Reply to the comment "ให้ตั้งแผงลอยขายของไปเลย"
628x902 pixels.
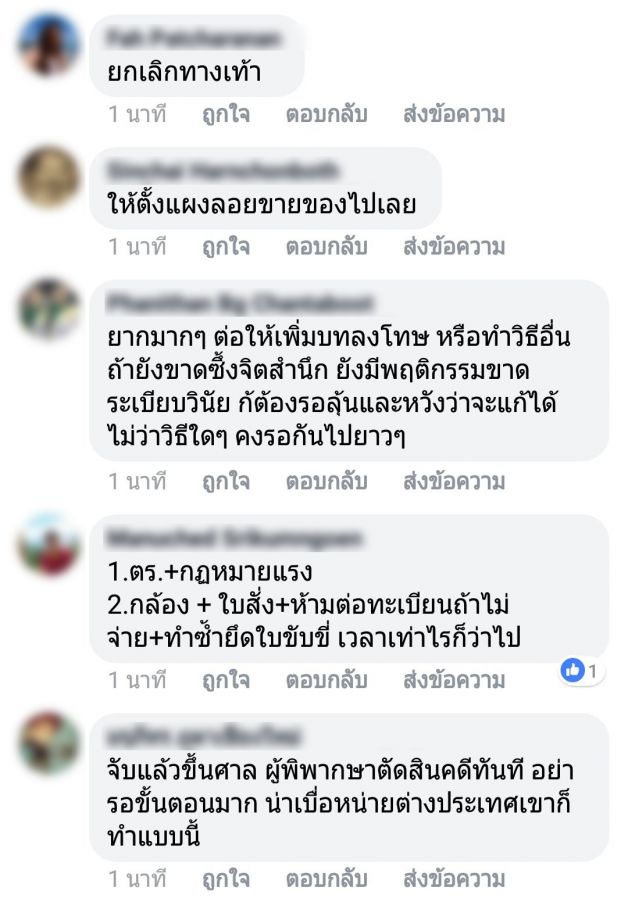coord(326,246)
